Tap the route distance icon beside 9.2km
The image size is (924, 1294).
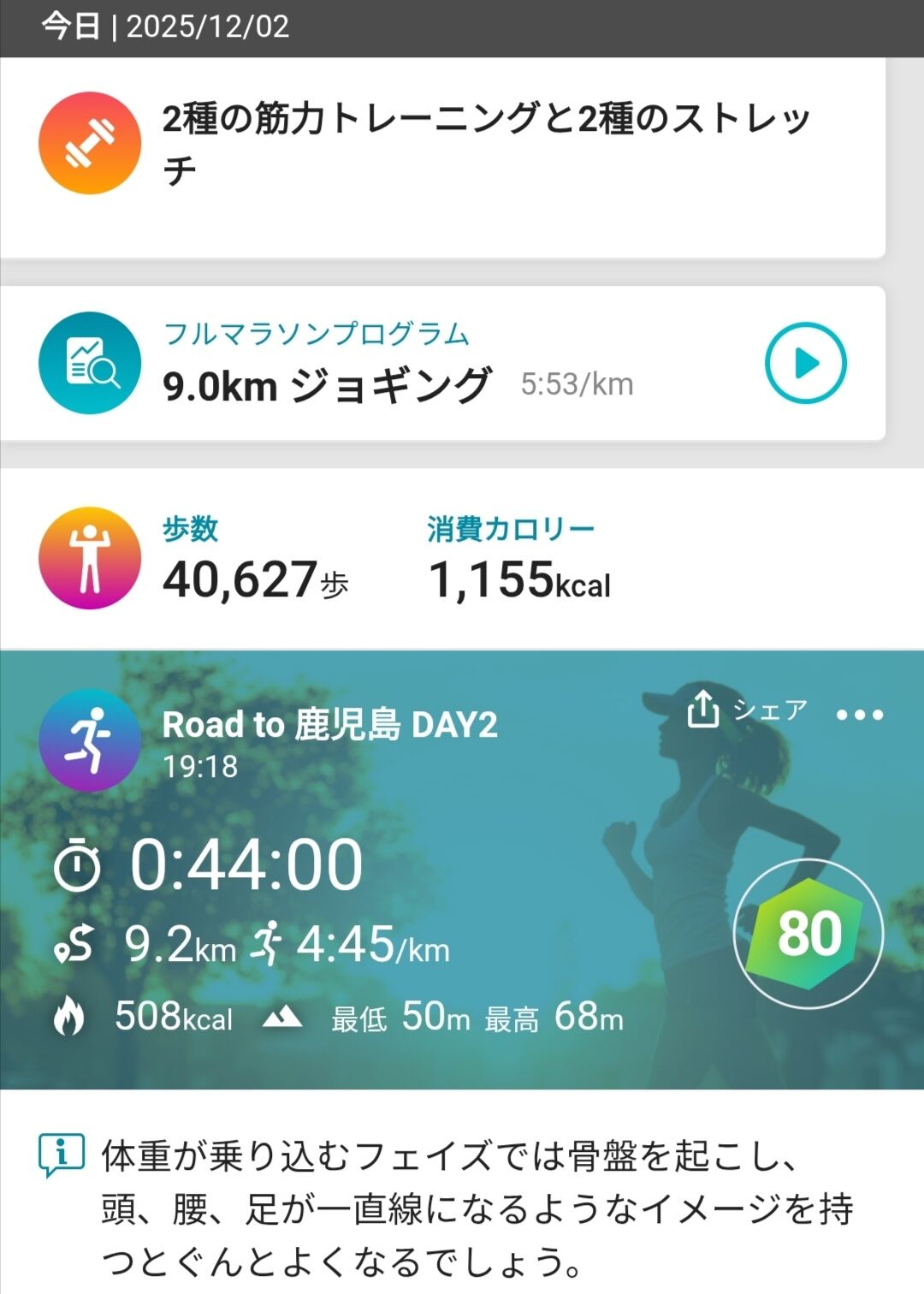pos(74,947)
